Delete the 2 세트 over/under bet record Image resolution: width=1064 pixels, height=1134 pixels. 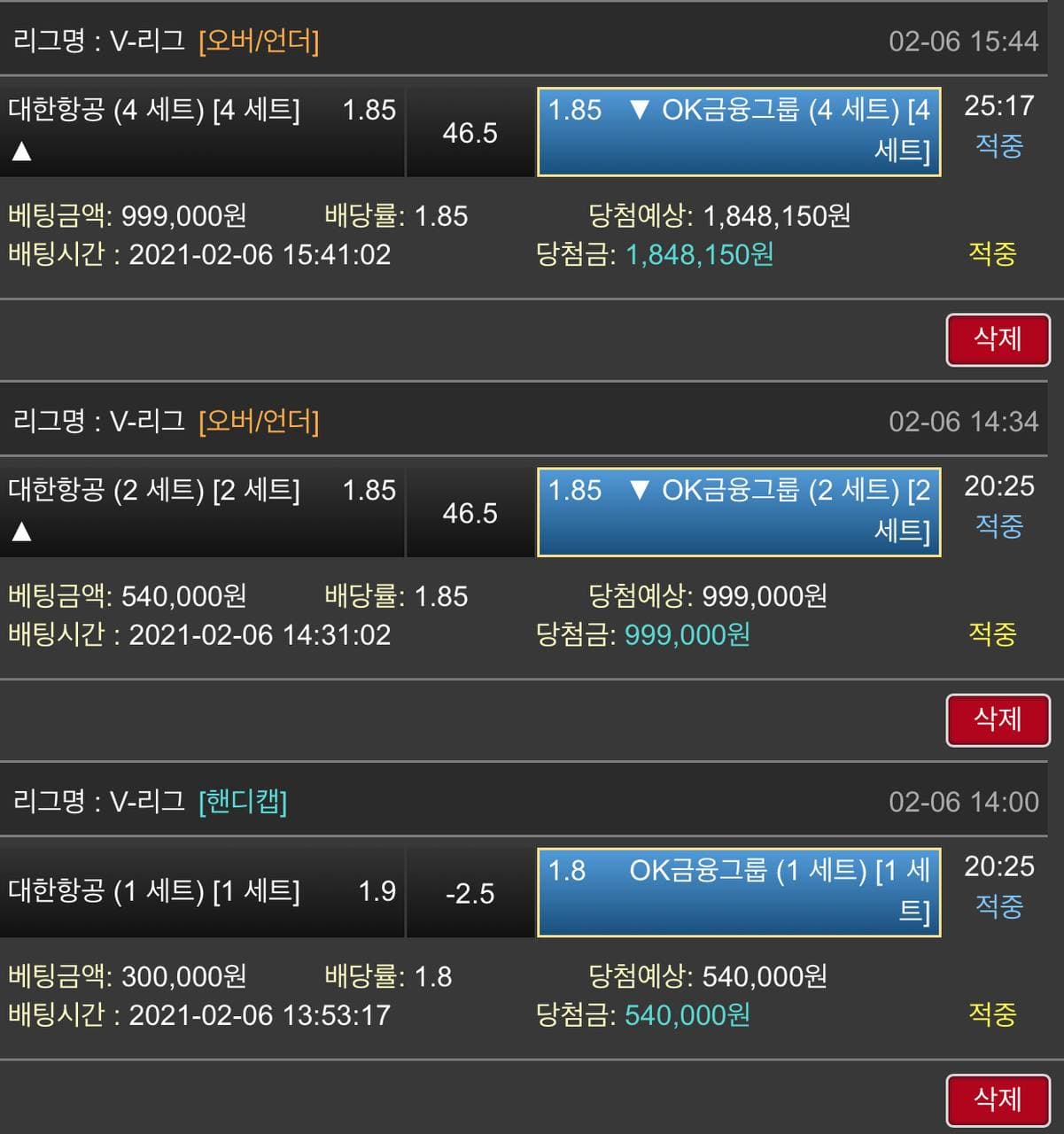[x=998, y=719]
